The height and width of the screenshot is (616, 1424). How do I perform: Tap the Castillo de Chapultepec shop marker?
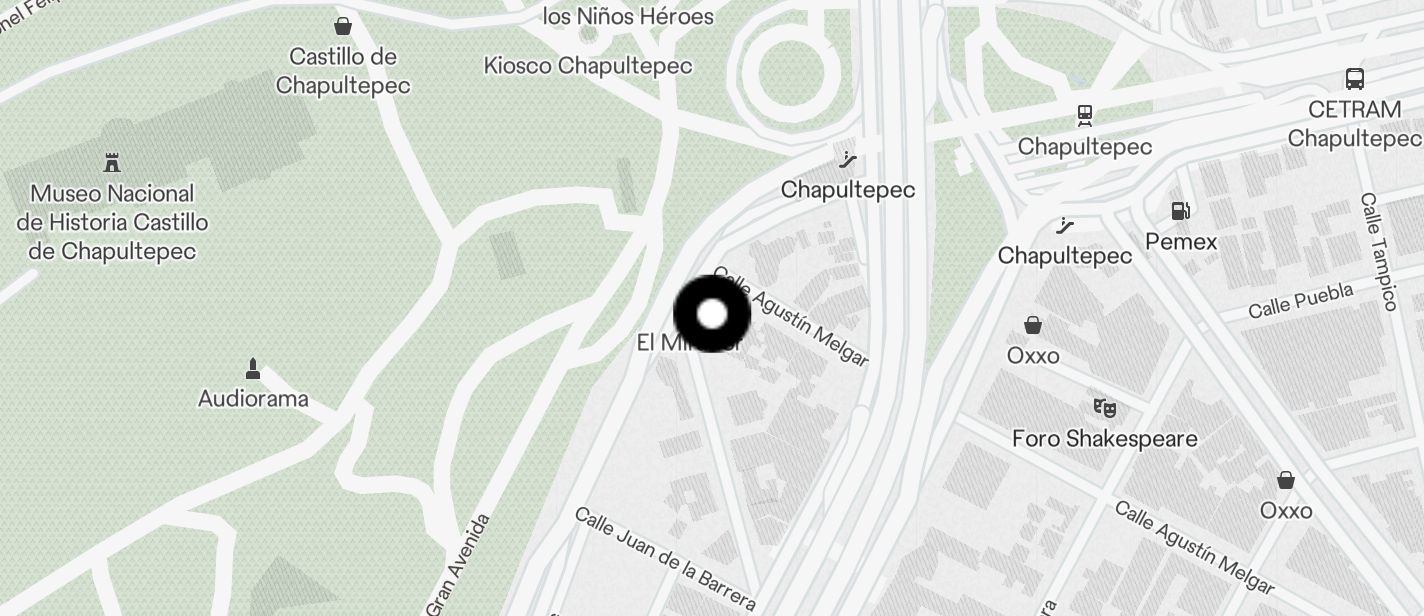(x=343, y=26)
